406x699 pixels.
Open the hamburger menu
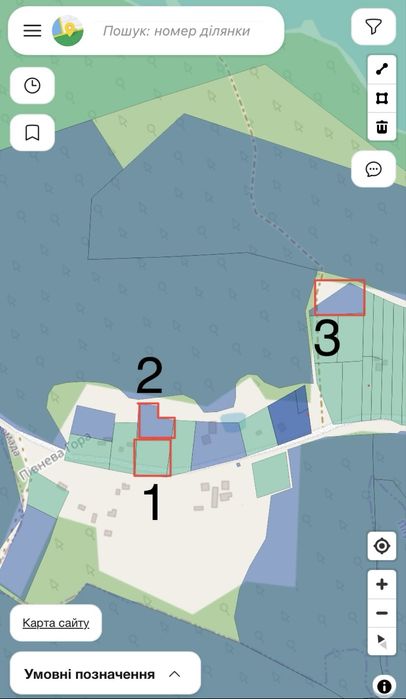[33, 30]
